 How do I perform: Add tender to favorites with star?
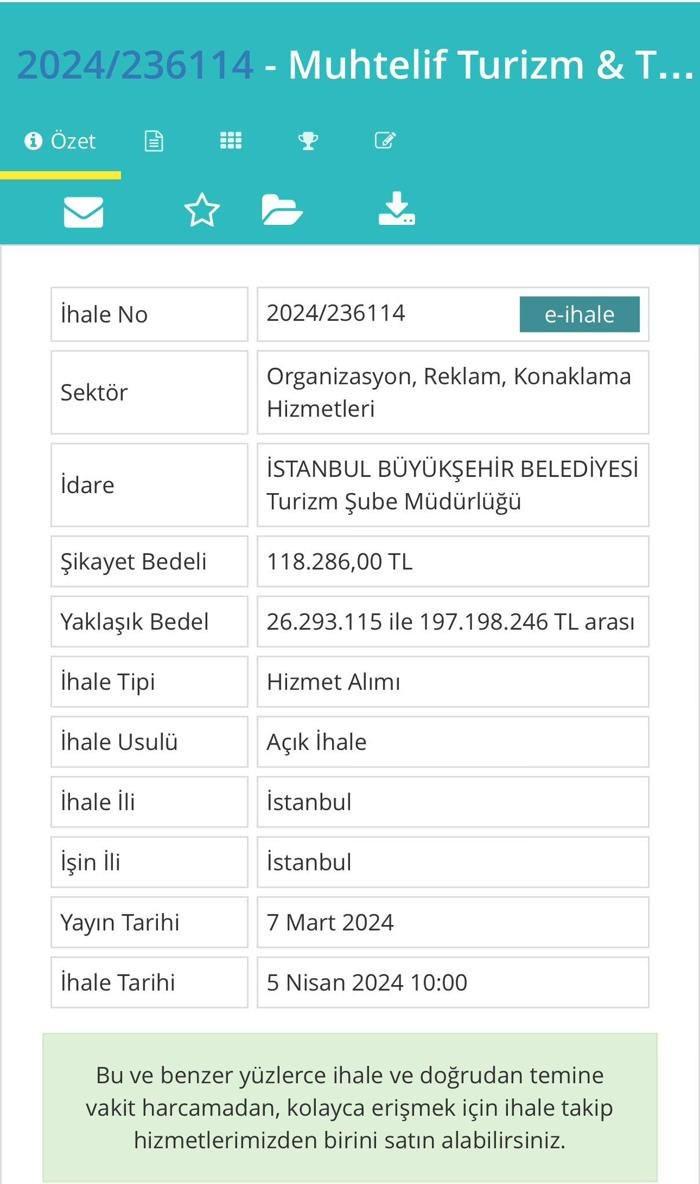click(202, 211)
